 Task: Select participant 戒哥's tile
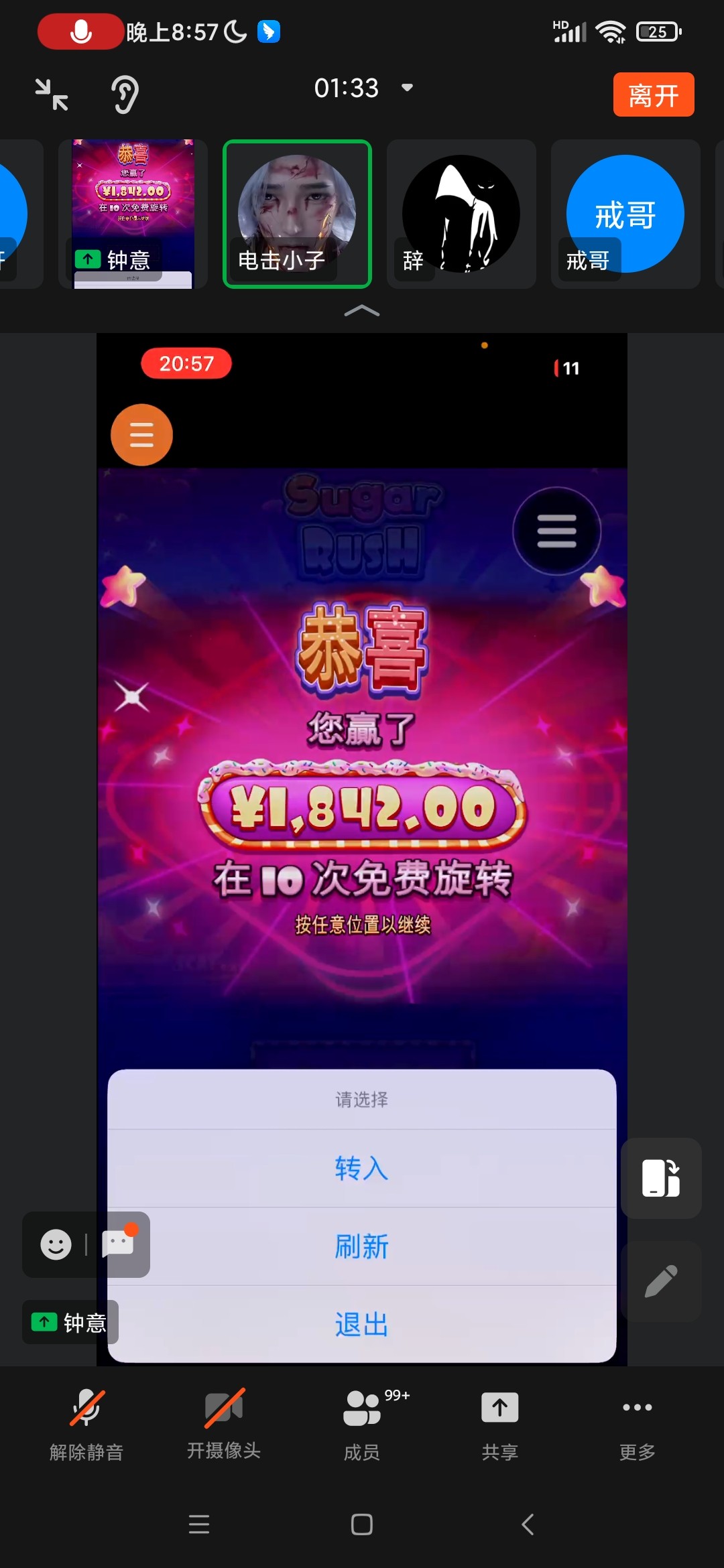pyautogui.click(x=625, y=214)
